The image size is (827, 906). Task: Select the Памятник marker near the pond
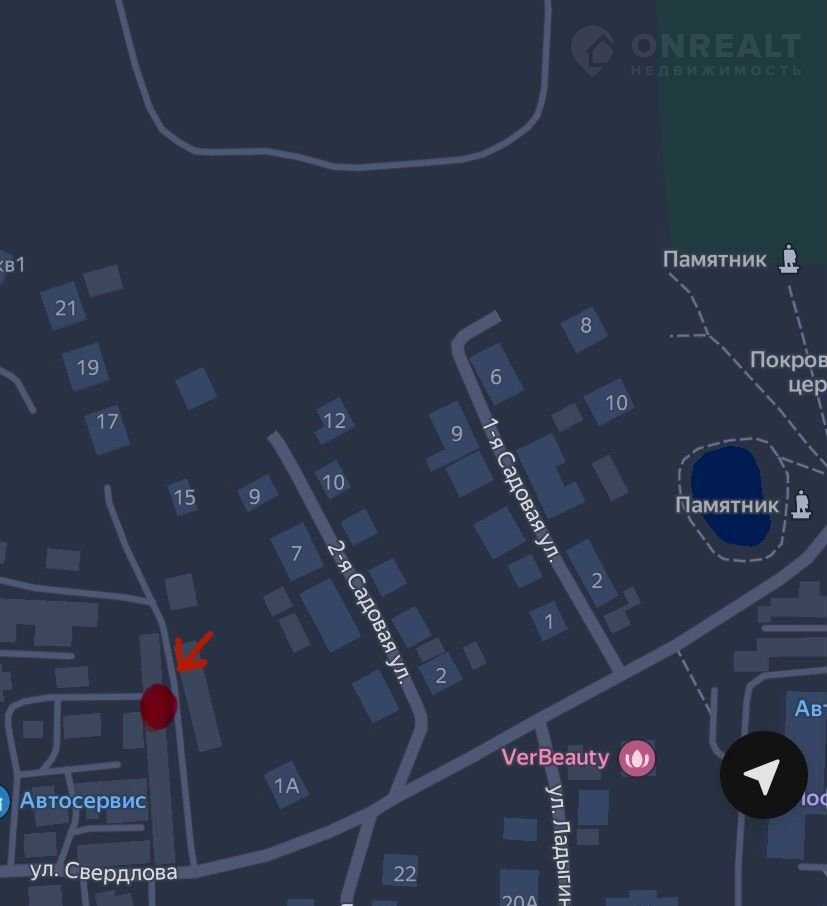click(x=801, y=504)
